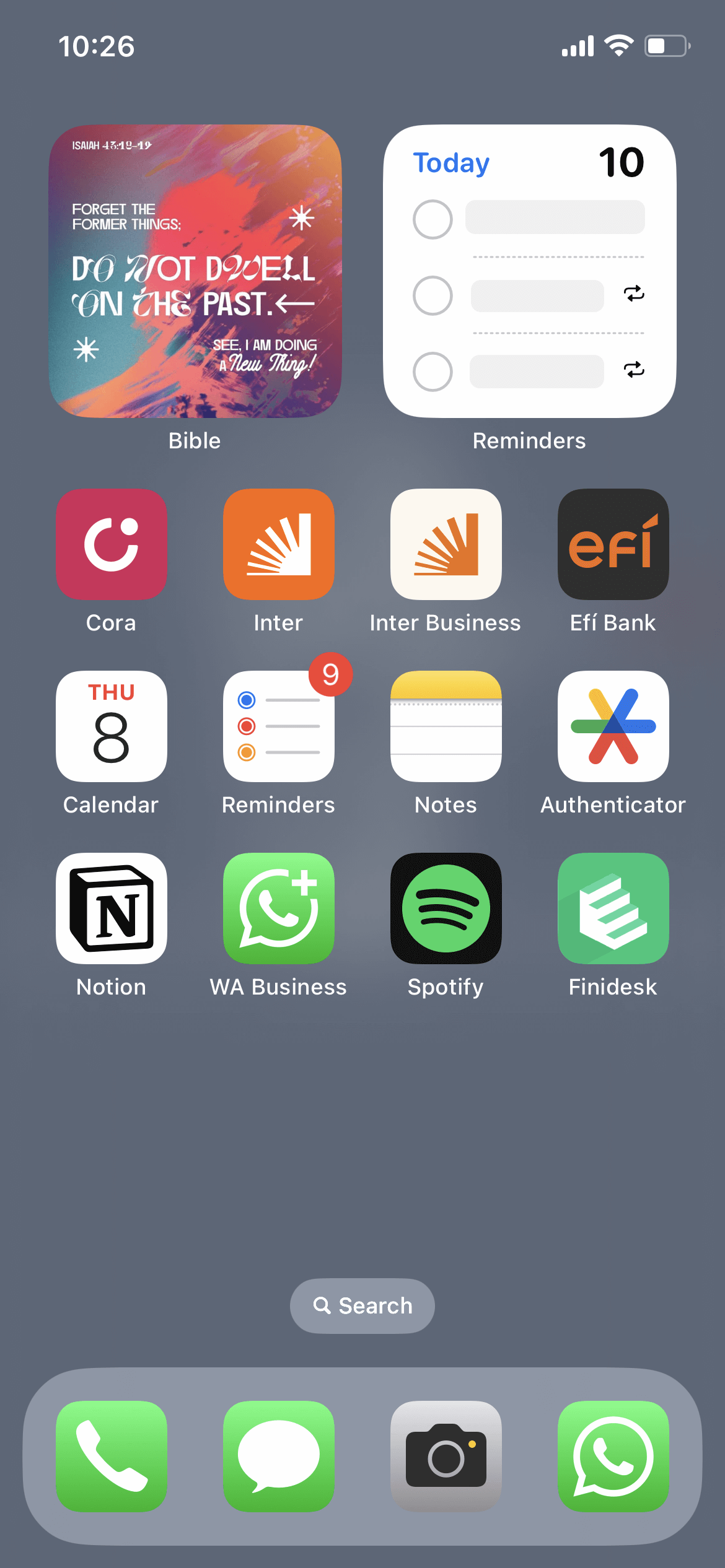Open Messages in the dock
Screen dimensions: 725x1568
[278, 1456]
